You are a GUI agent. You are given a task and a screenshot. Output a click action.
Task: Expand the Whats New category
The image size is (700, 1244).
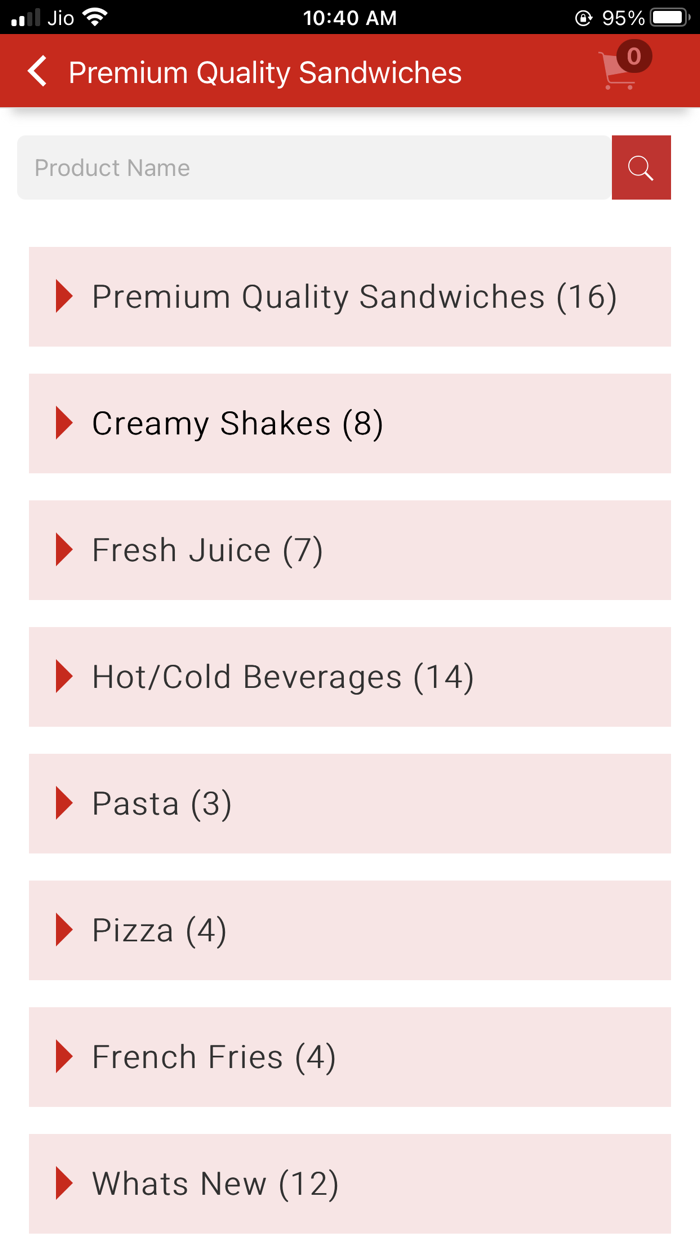click(x=349, y=1184)
